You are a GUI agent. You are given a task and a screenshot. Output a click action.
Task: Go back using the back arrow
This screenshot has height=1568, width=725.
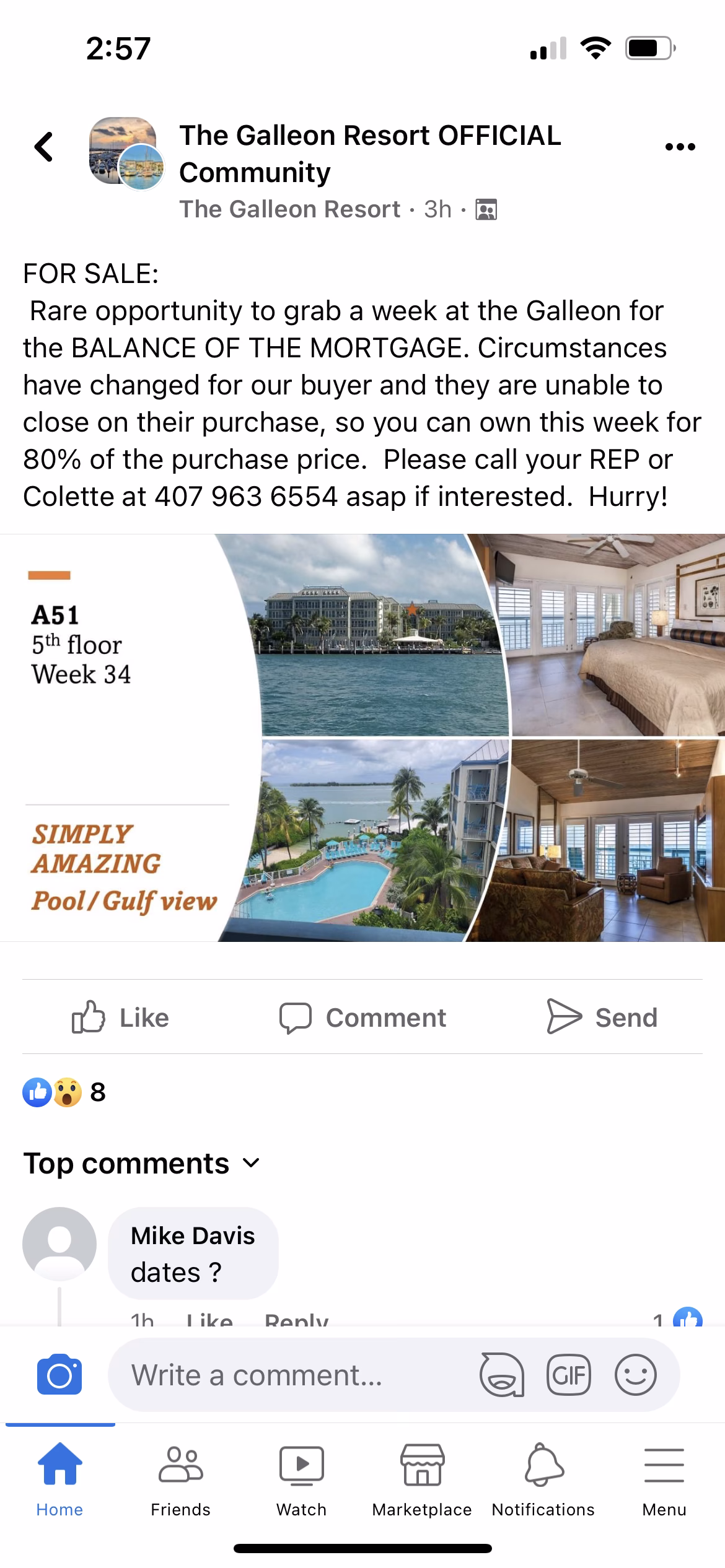44,147
